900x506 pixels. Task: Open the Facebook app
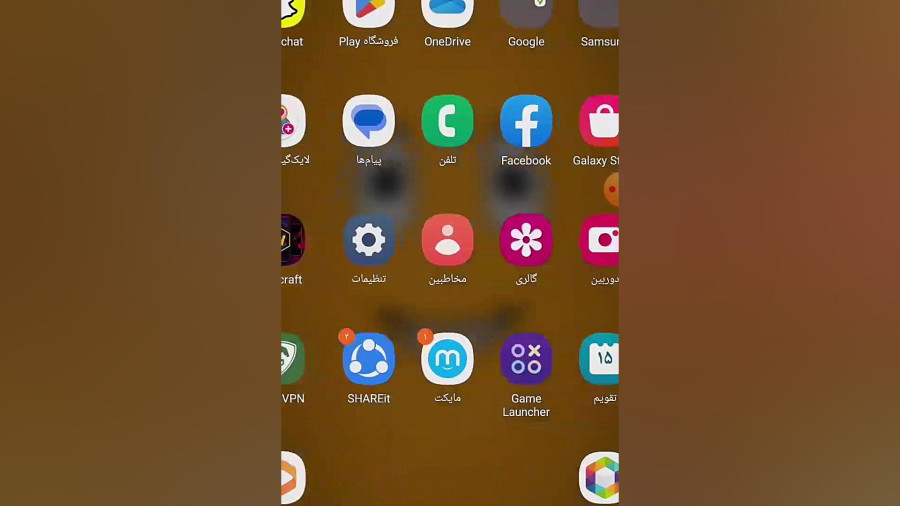(x=526, y=121)
